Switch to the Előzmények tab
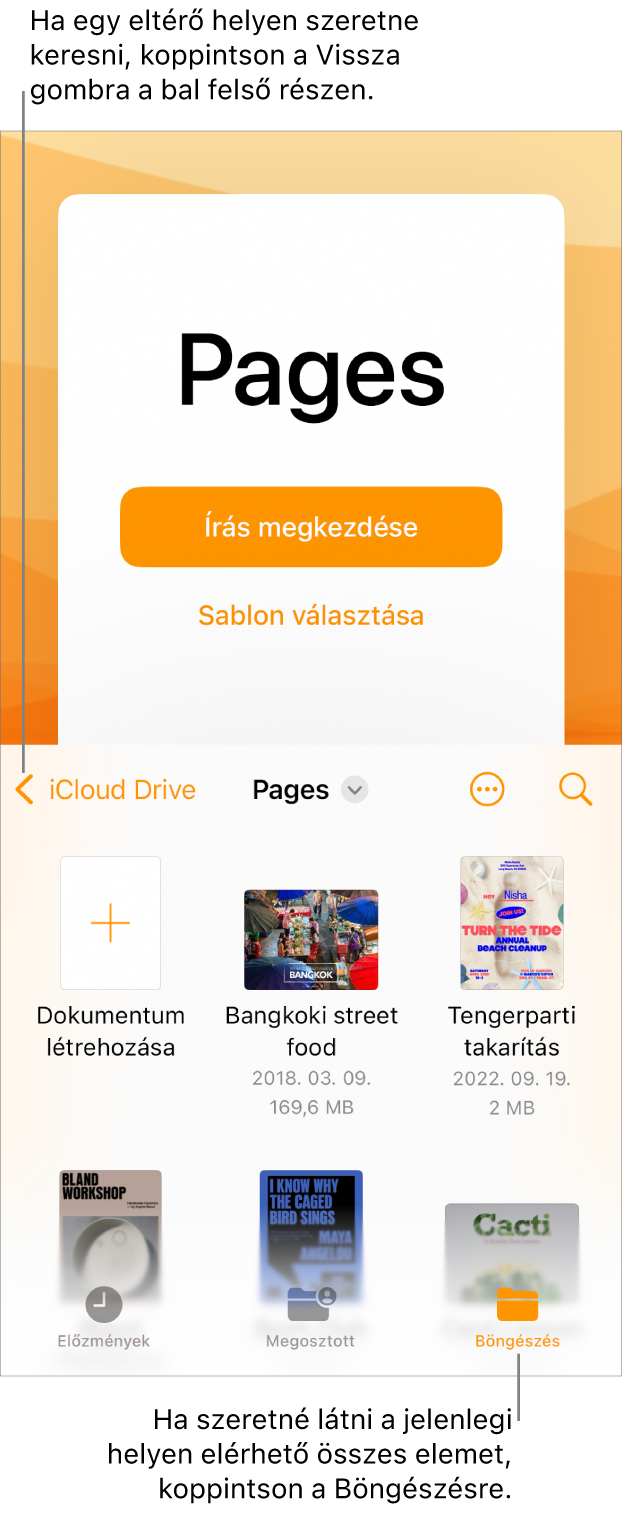622x1516 pixels. coord(103,1318)
